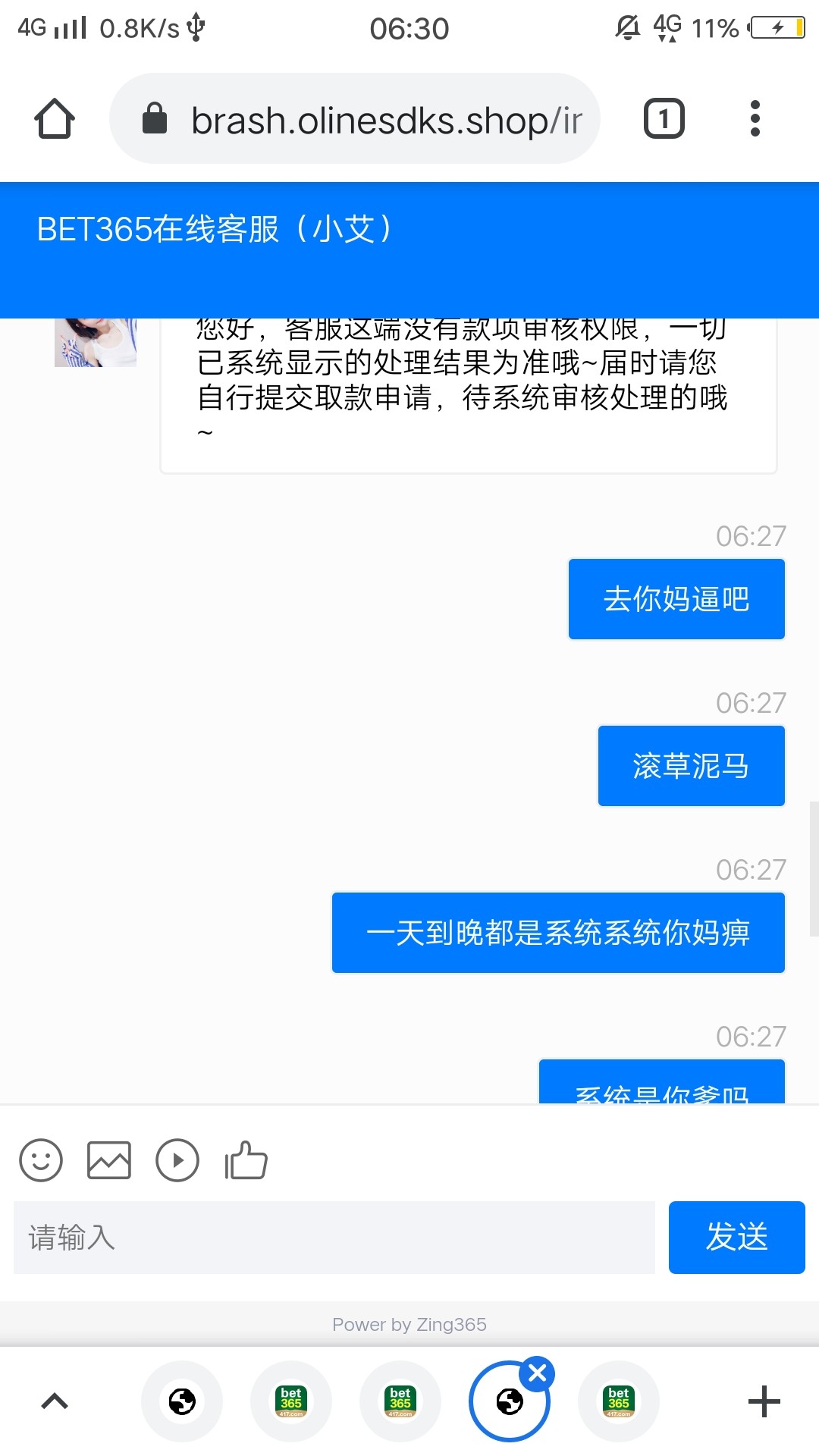Viewport: 819px width, 1456px height.
Task: Open the emoji picker in the chat
Action: tap(41, 1159)
